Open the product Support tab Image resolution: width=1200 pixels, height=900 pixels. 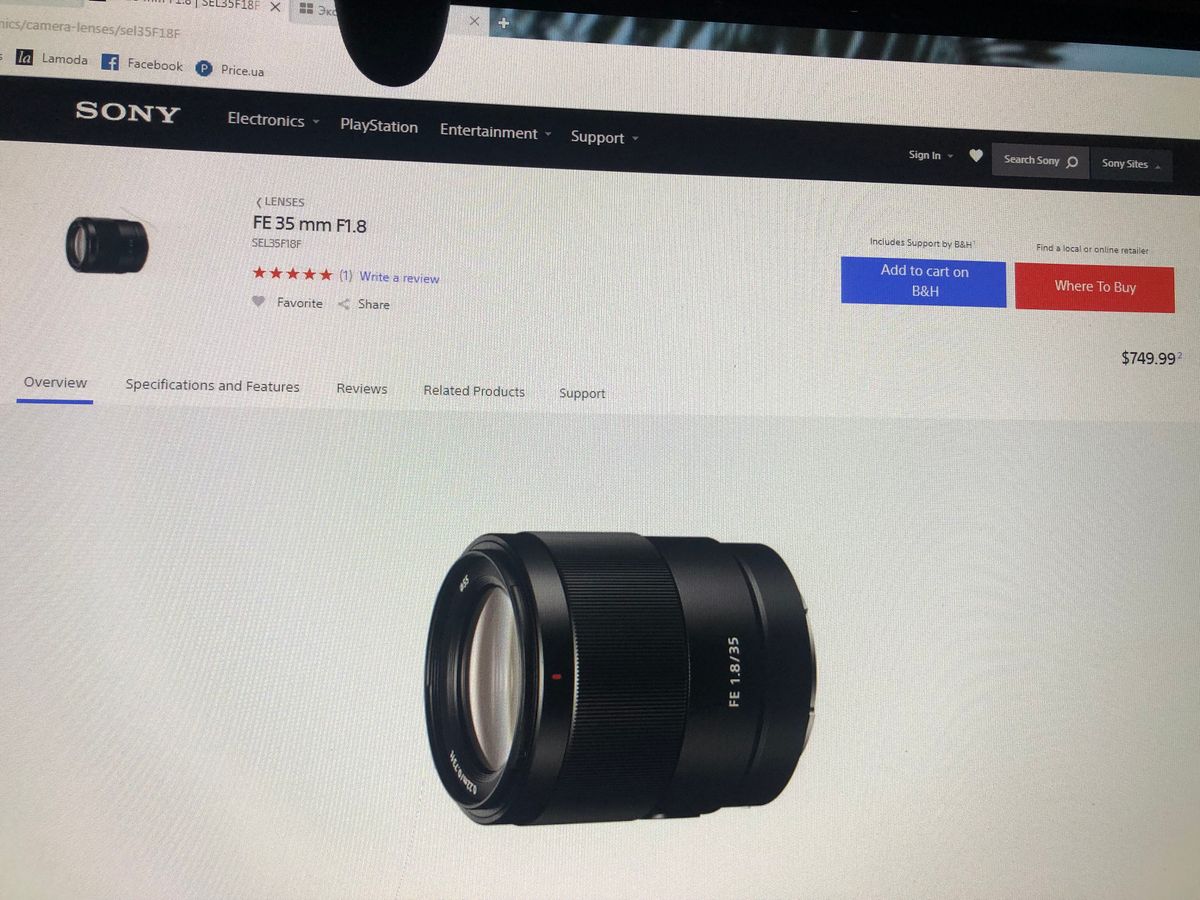point(581,394)
